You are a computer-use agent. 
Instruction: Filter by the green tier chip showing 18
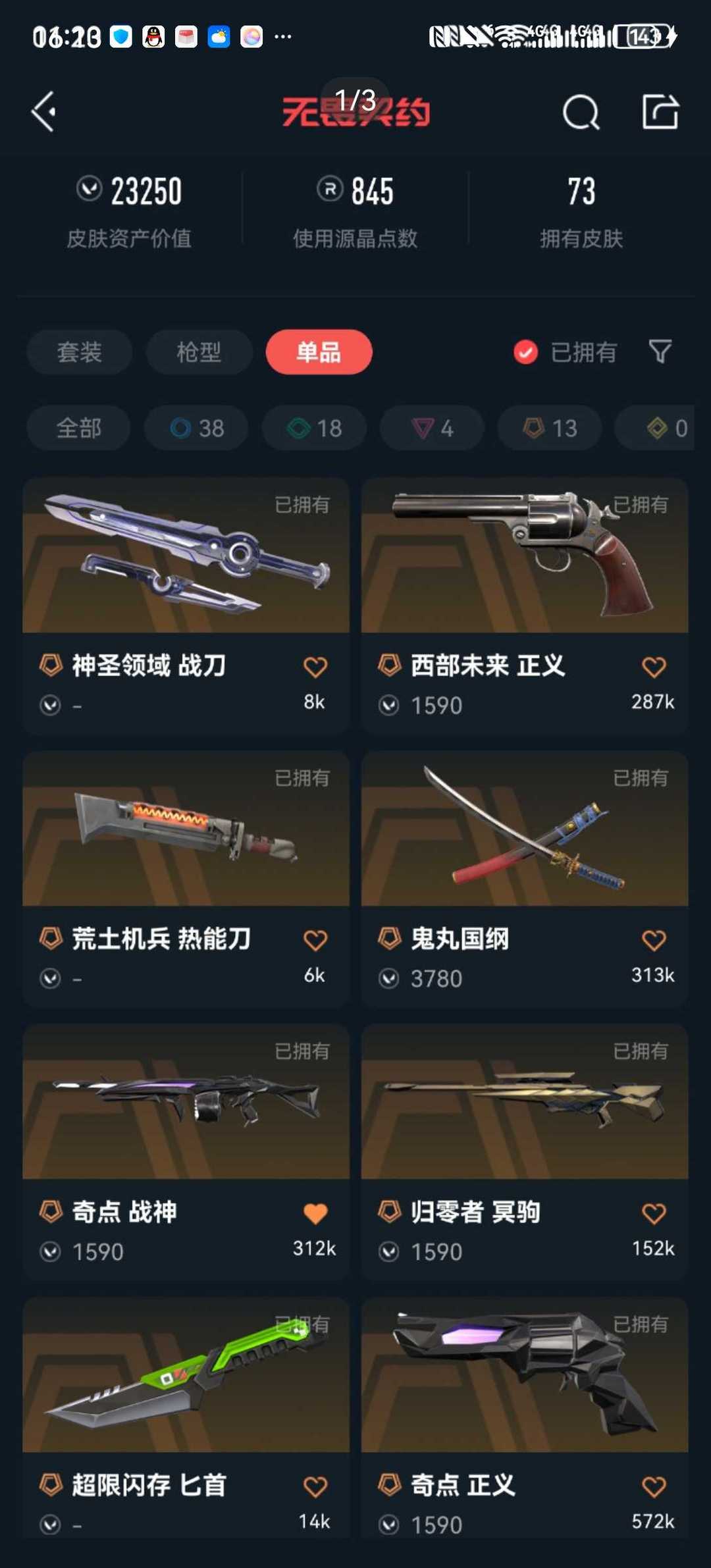point(315,429)
